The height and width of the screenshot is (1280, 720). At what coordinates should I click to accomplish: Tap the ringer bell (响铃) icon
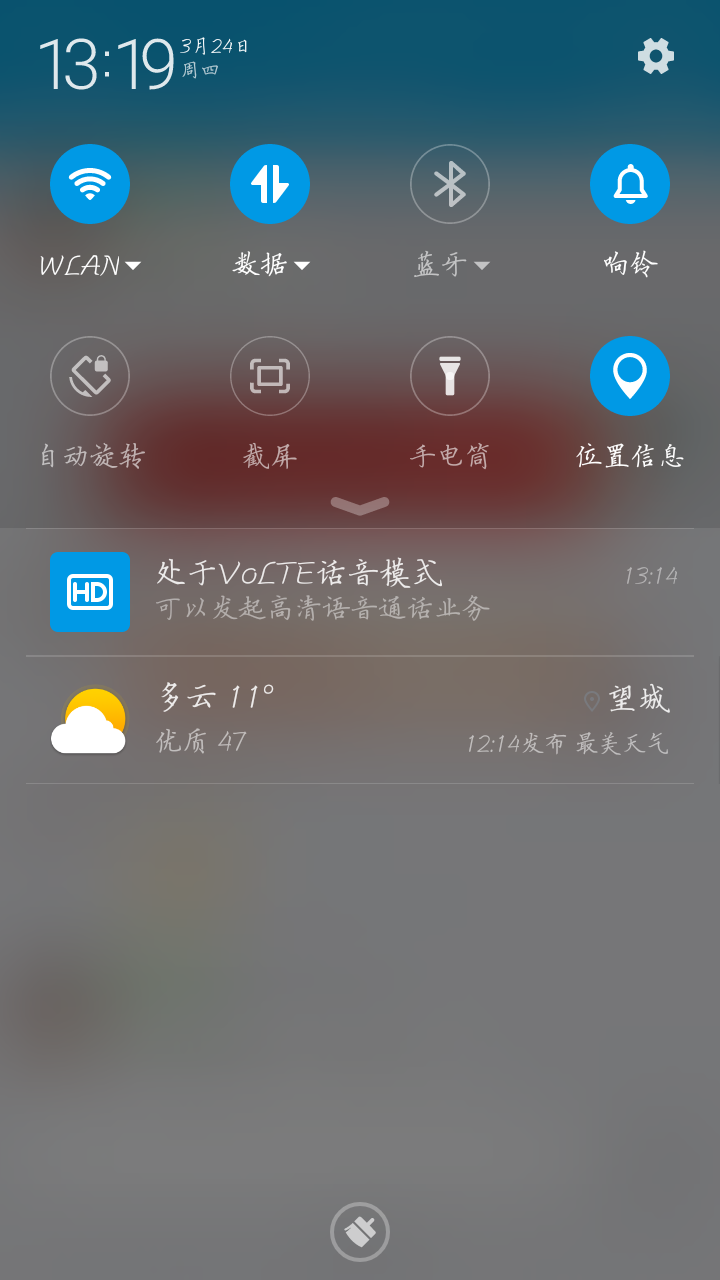630,184
